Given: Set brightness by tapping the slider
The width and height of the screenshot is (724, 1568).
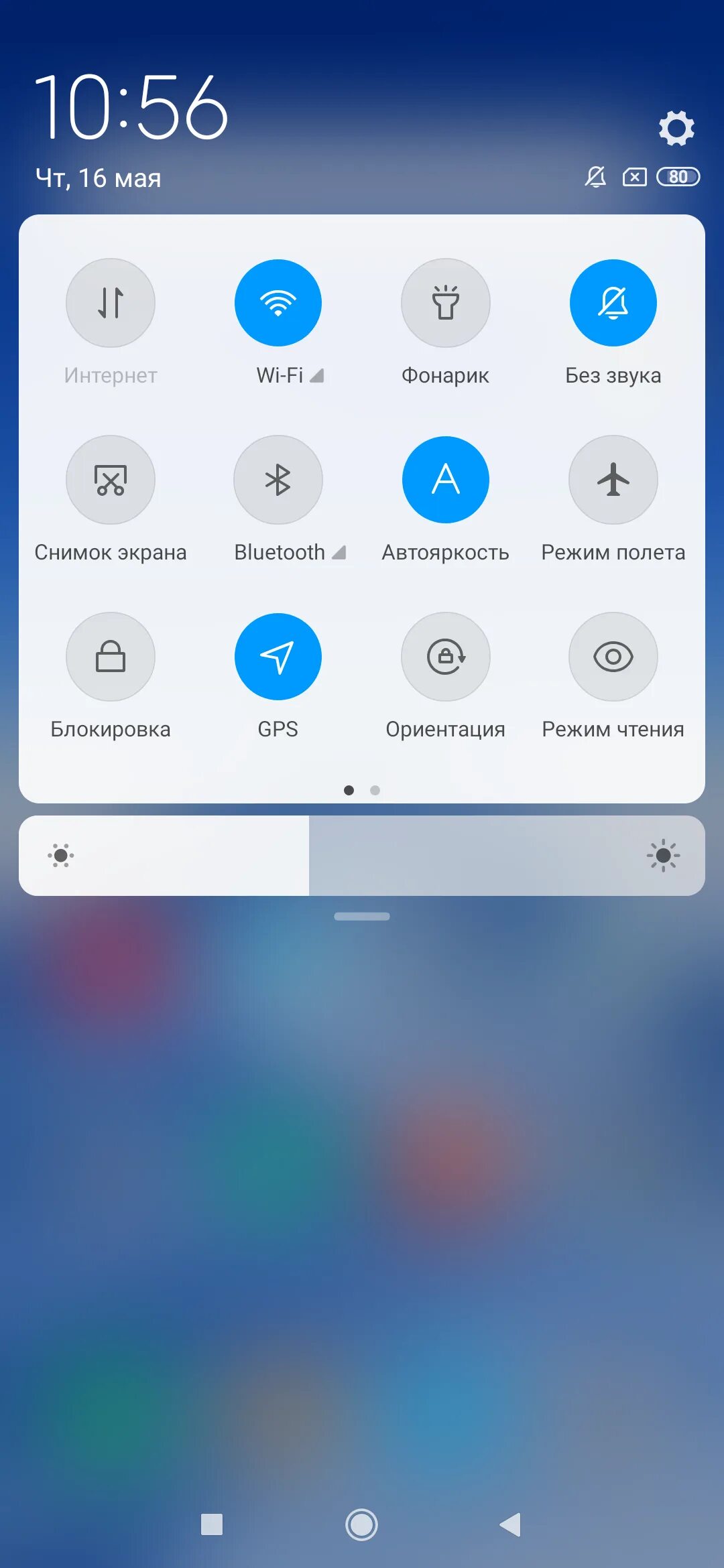Looking at the screenshot, I should coord(362,856).
